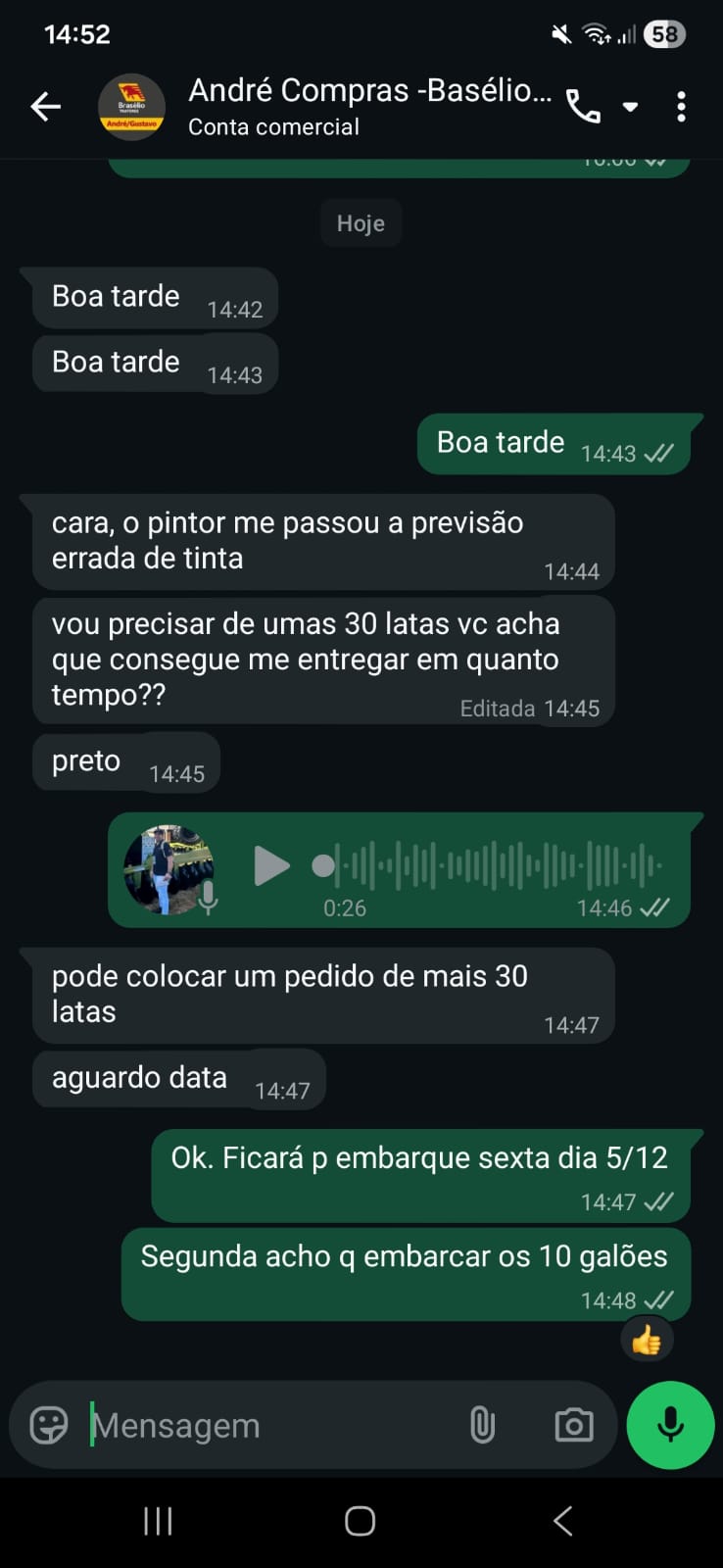Open the emoji and sticker picker
The height and width of the screenshot is (1568, 723).
(x=49, y=1425)
